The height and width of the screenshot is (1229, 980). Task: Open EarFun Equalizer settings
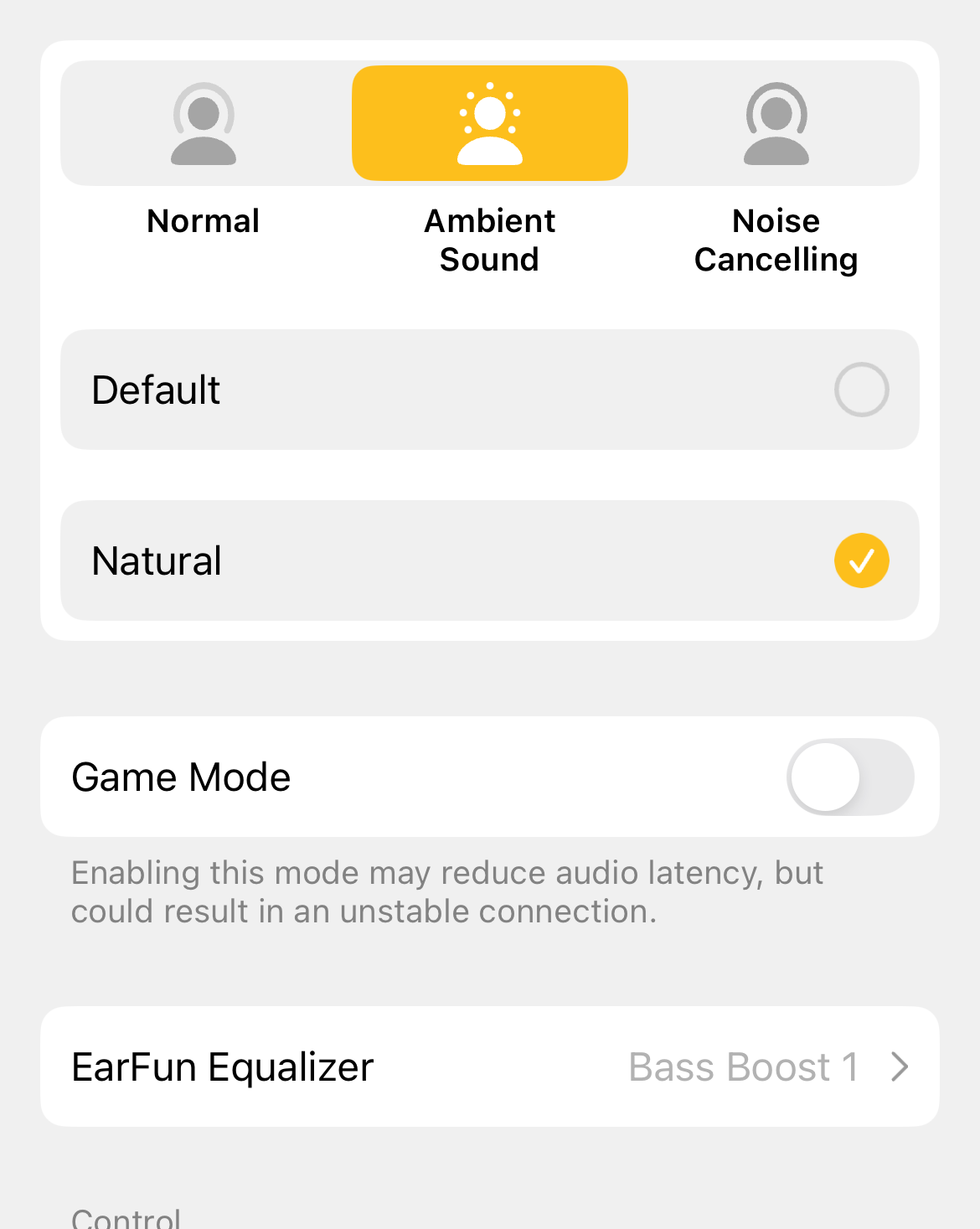tap(489, 1066)
